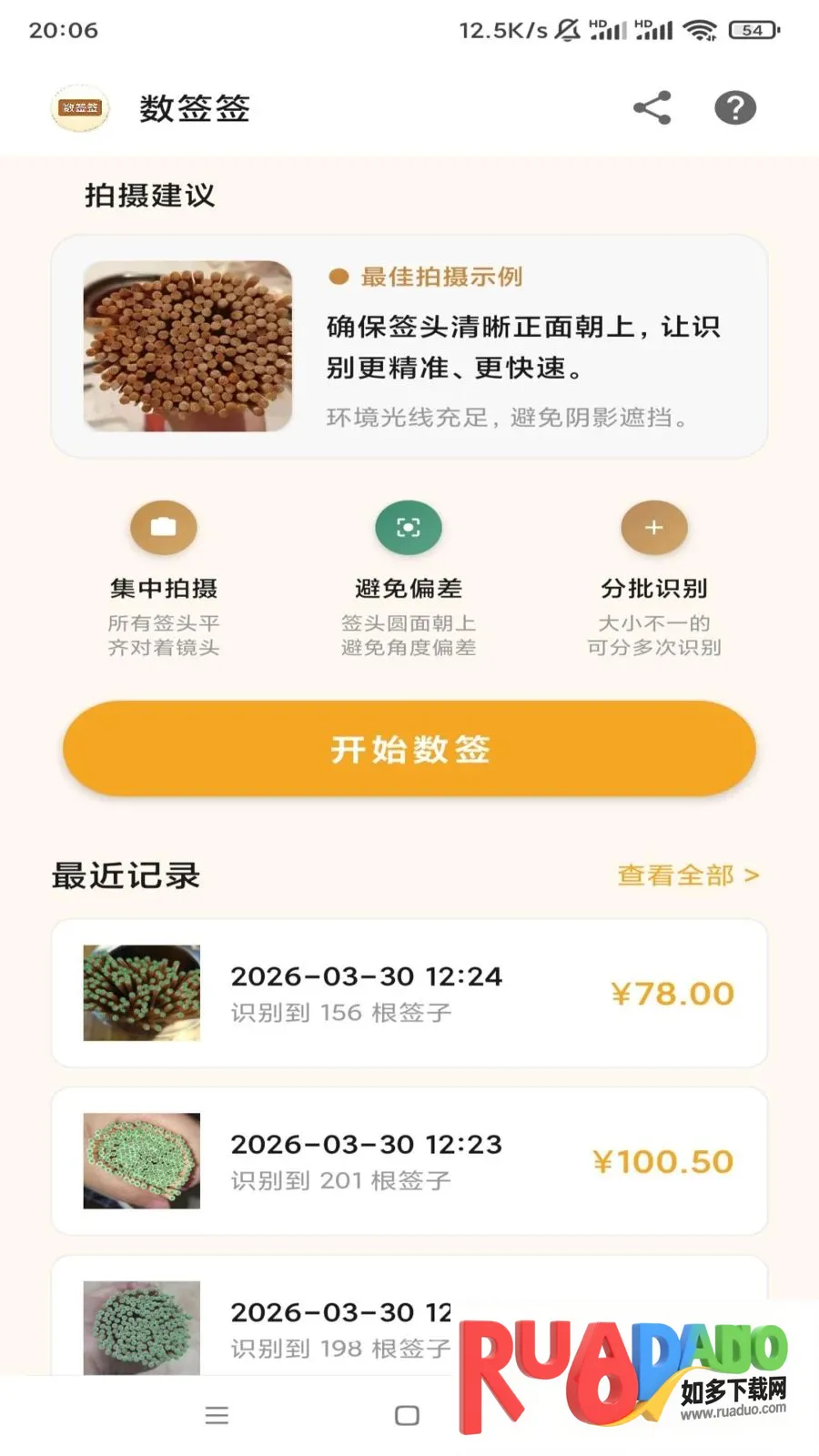819x1456 pixels.
Task: Share the app via share icon
Action: pyautogui.click(x=652, y=108)
